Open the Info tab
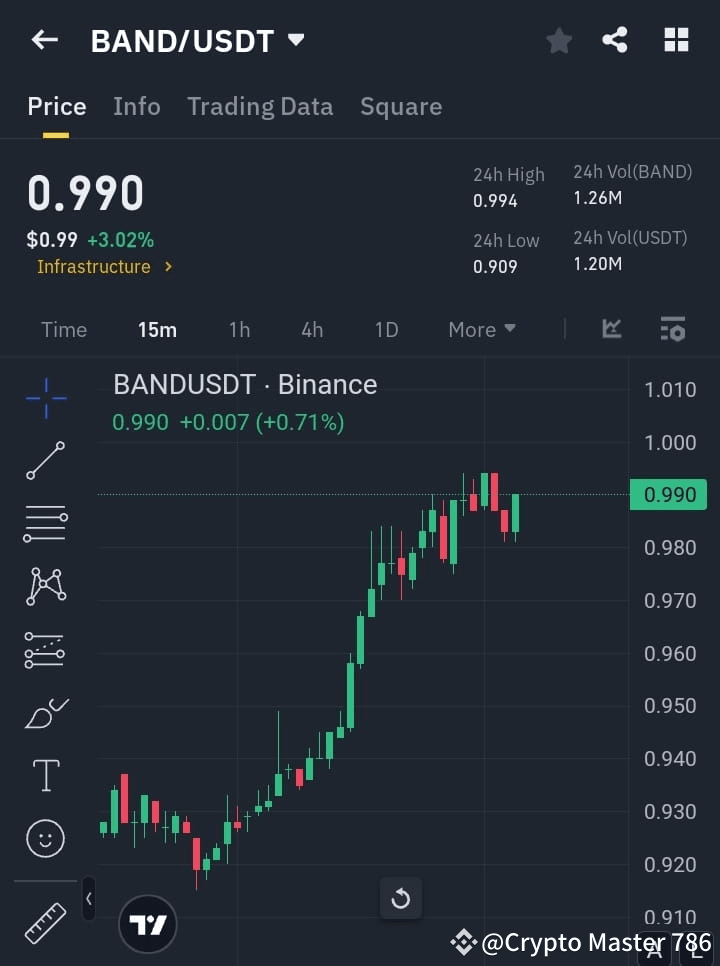This screenshot has height=966, width=720. [136, 106]
